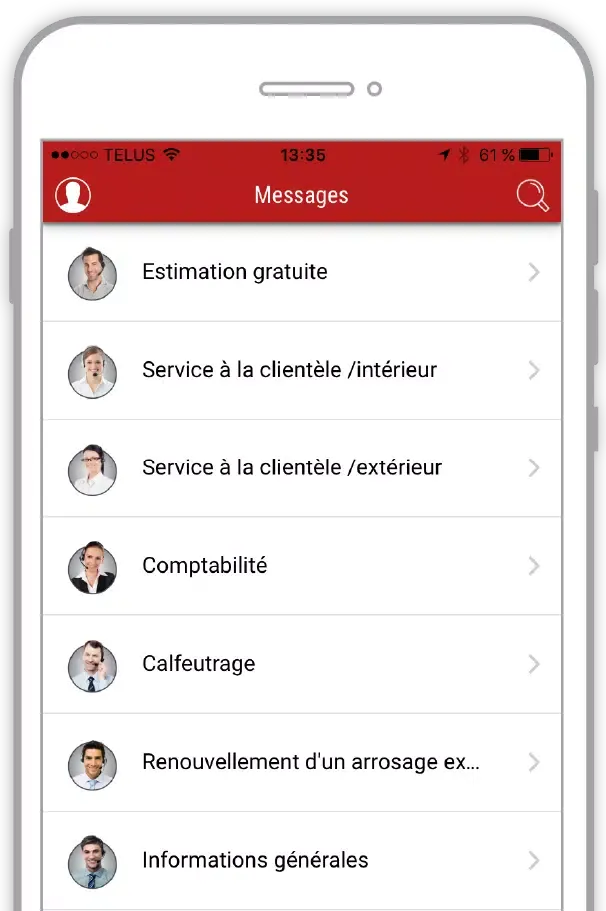Open the Estimation gratuite conversation
The image size is (606, 911).
point(301,272)
